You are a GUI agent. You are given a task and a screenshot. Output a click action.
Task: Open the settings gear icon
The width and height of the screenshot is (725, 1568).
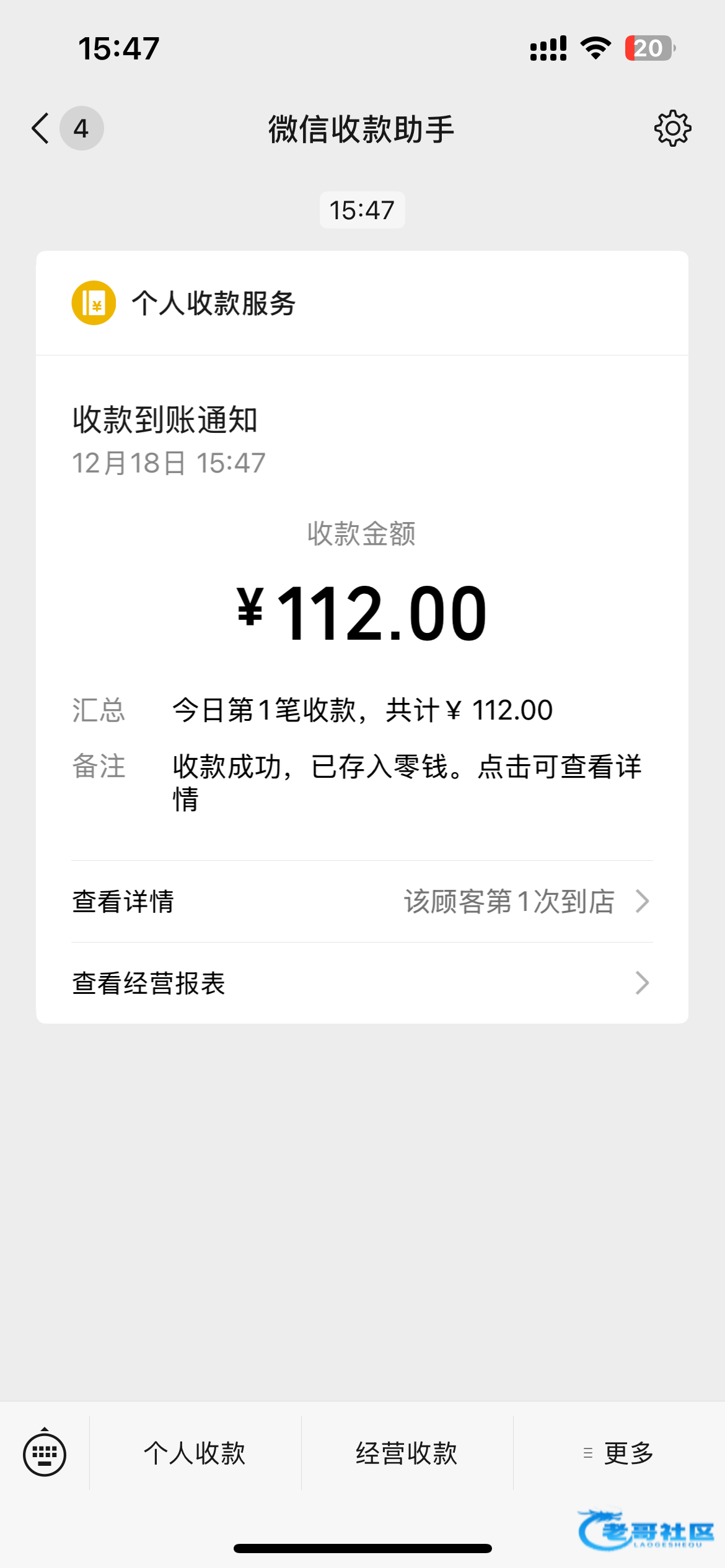point(672,129)
